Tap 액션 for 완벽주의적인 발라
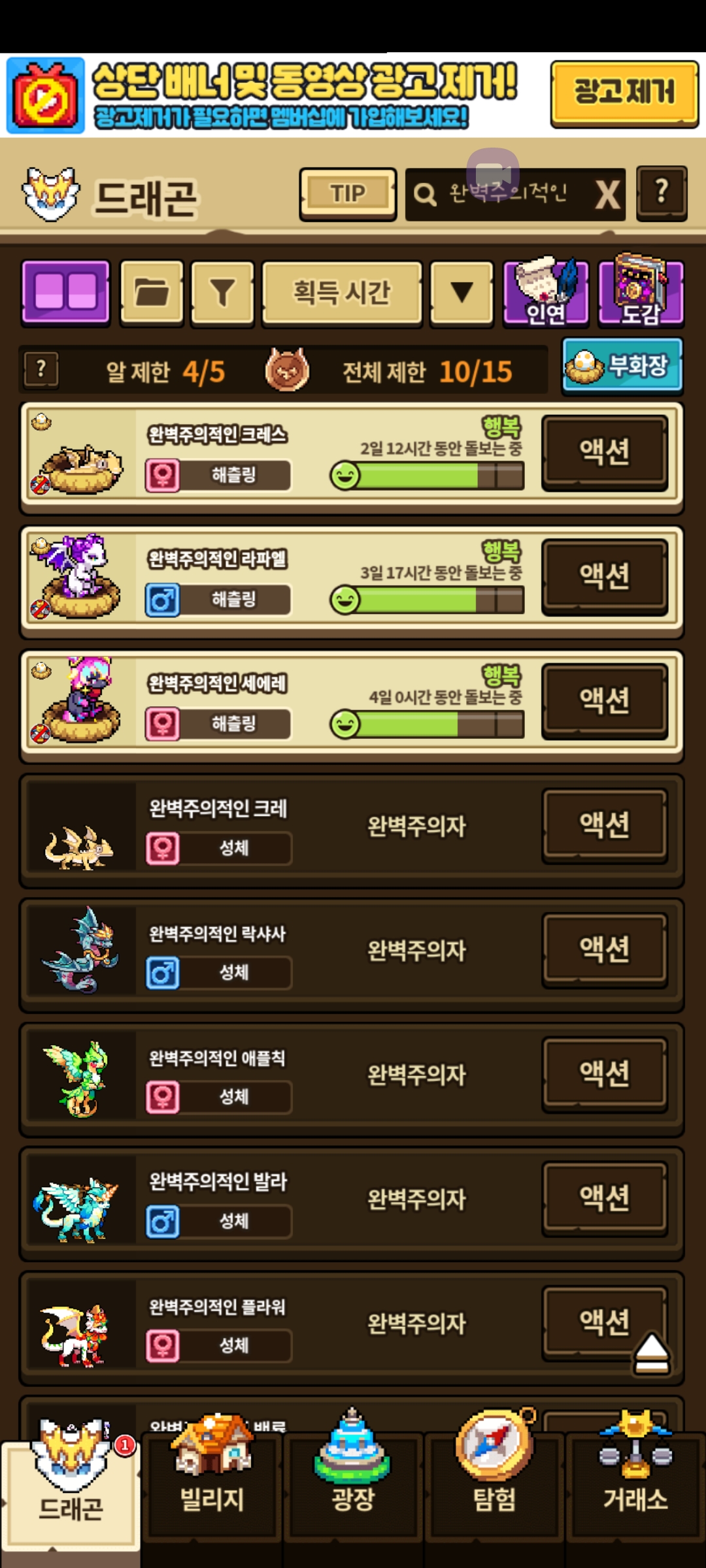The image size is (706, 1568). (x=605, y=1198)
